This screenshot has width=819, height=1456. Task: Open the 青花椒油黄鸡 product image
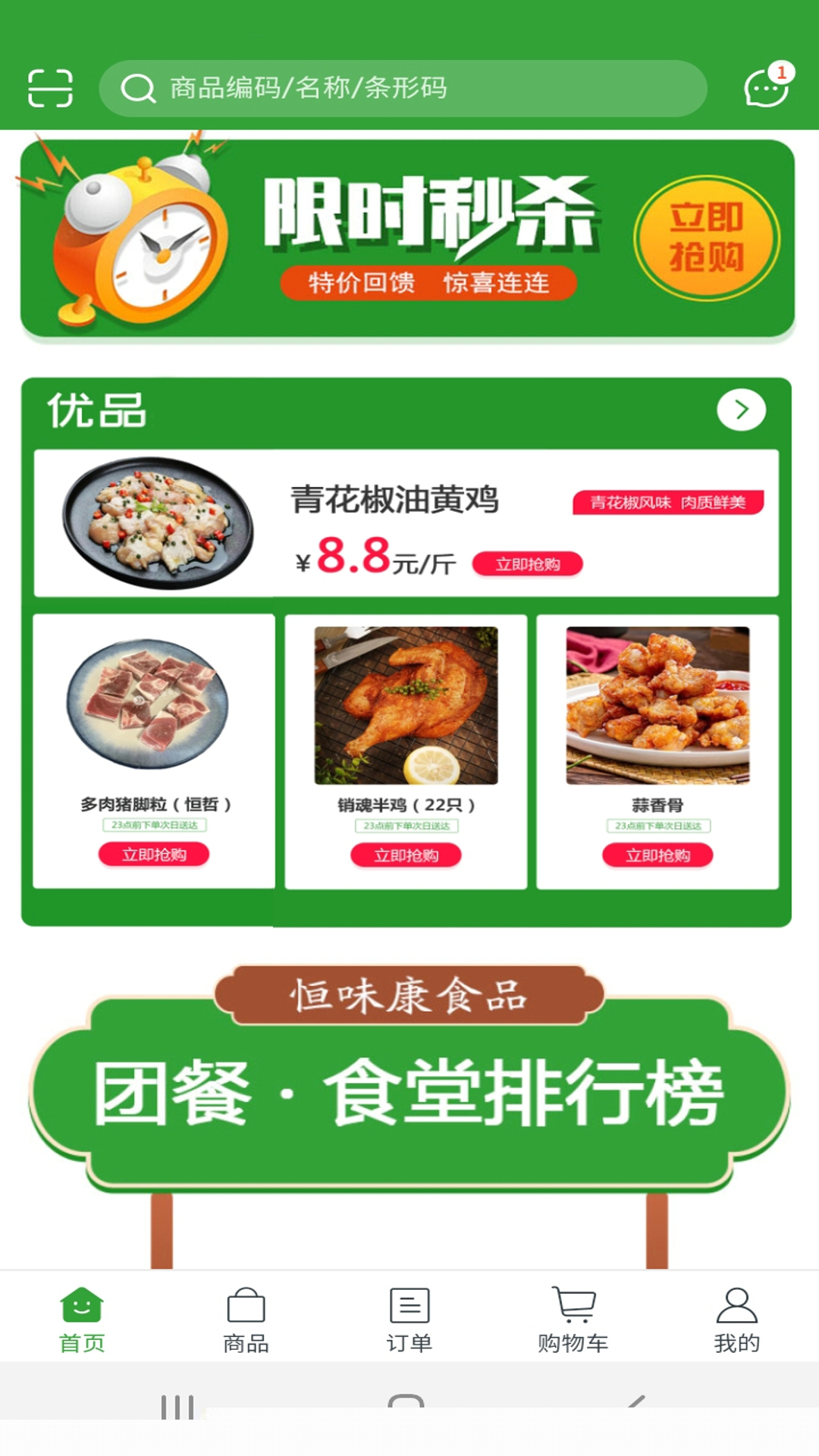point(158,522)
